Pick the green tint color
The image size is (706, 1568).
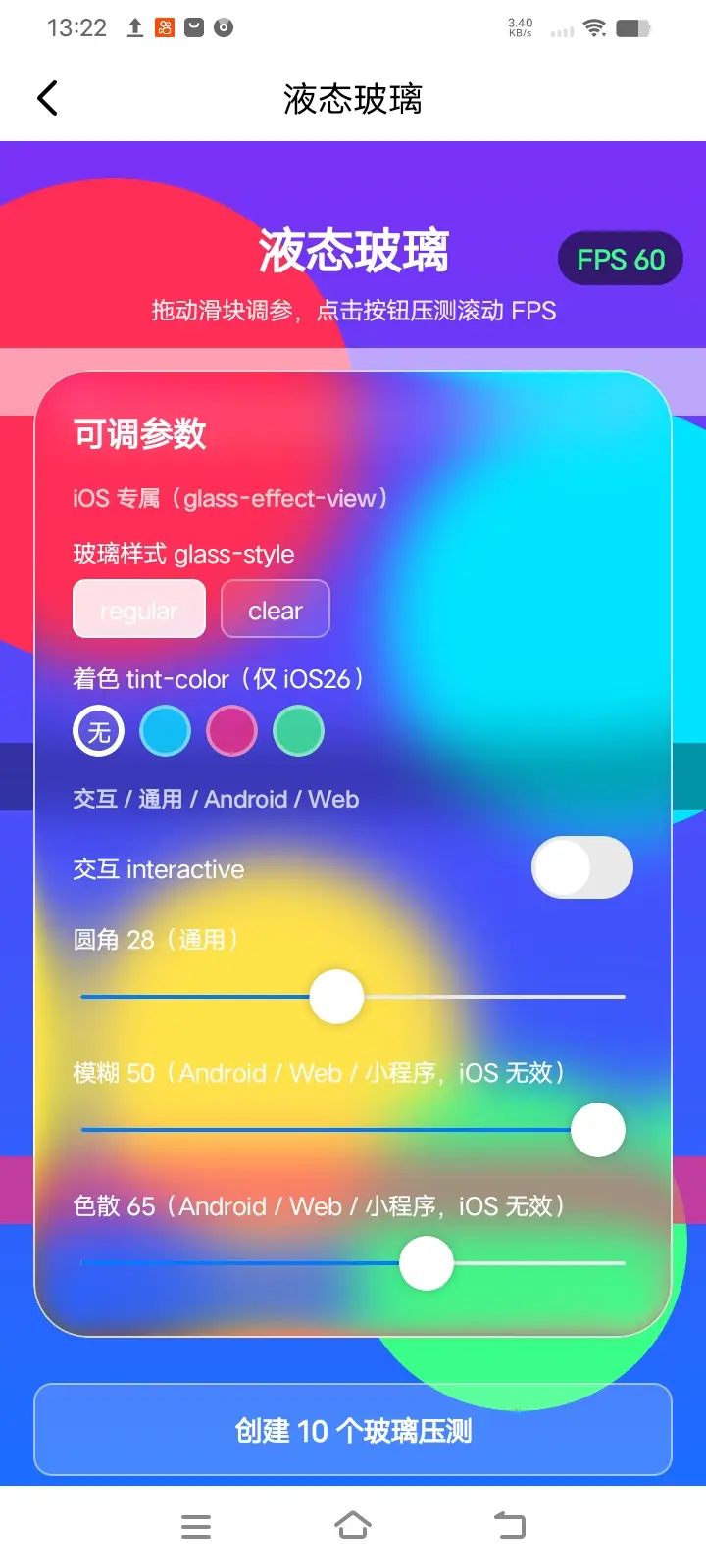298,731
